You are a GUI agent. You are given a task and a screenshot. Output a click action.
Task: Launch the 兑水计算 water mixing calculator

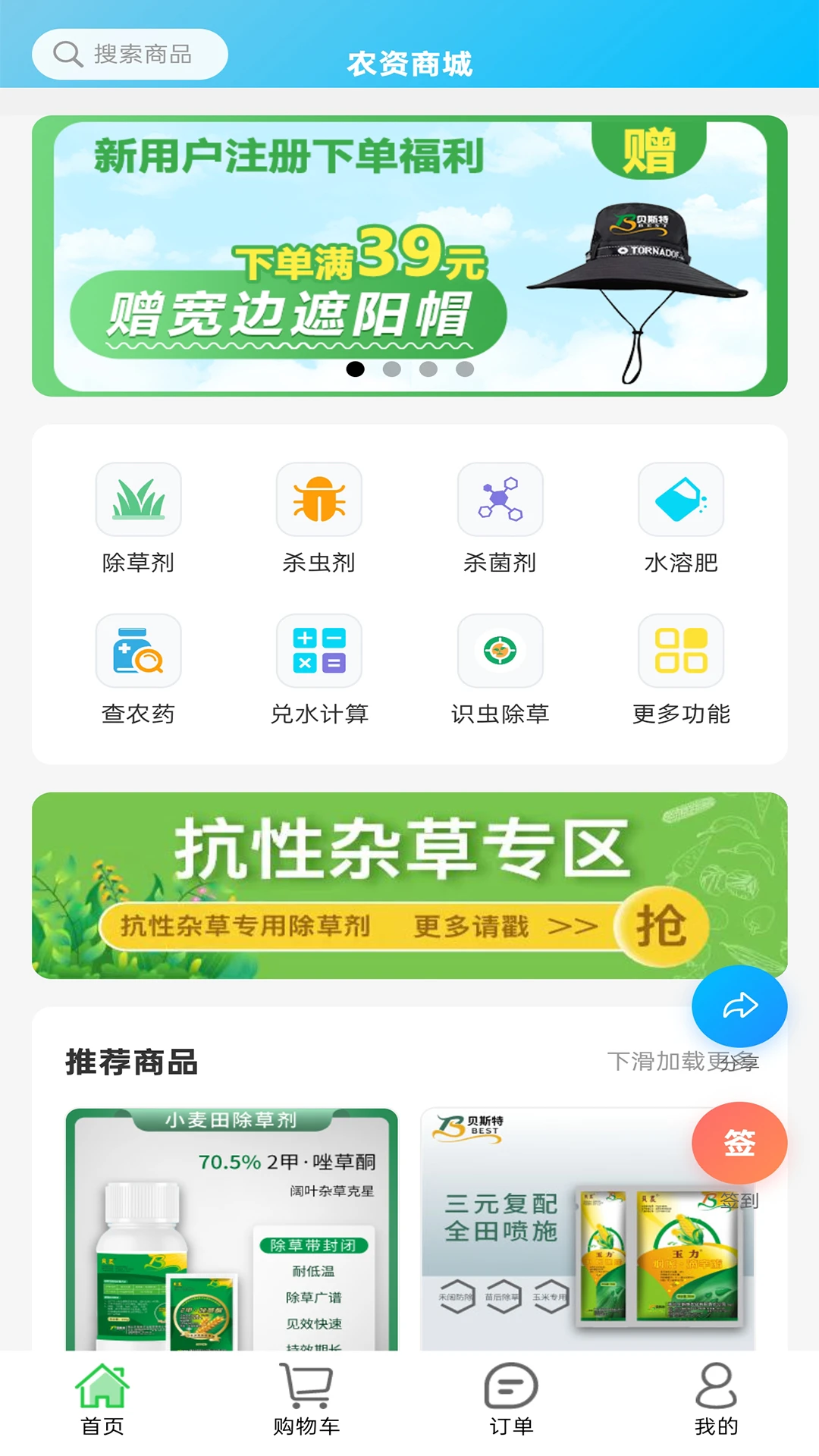319,651
